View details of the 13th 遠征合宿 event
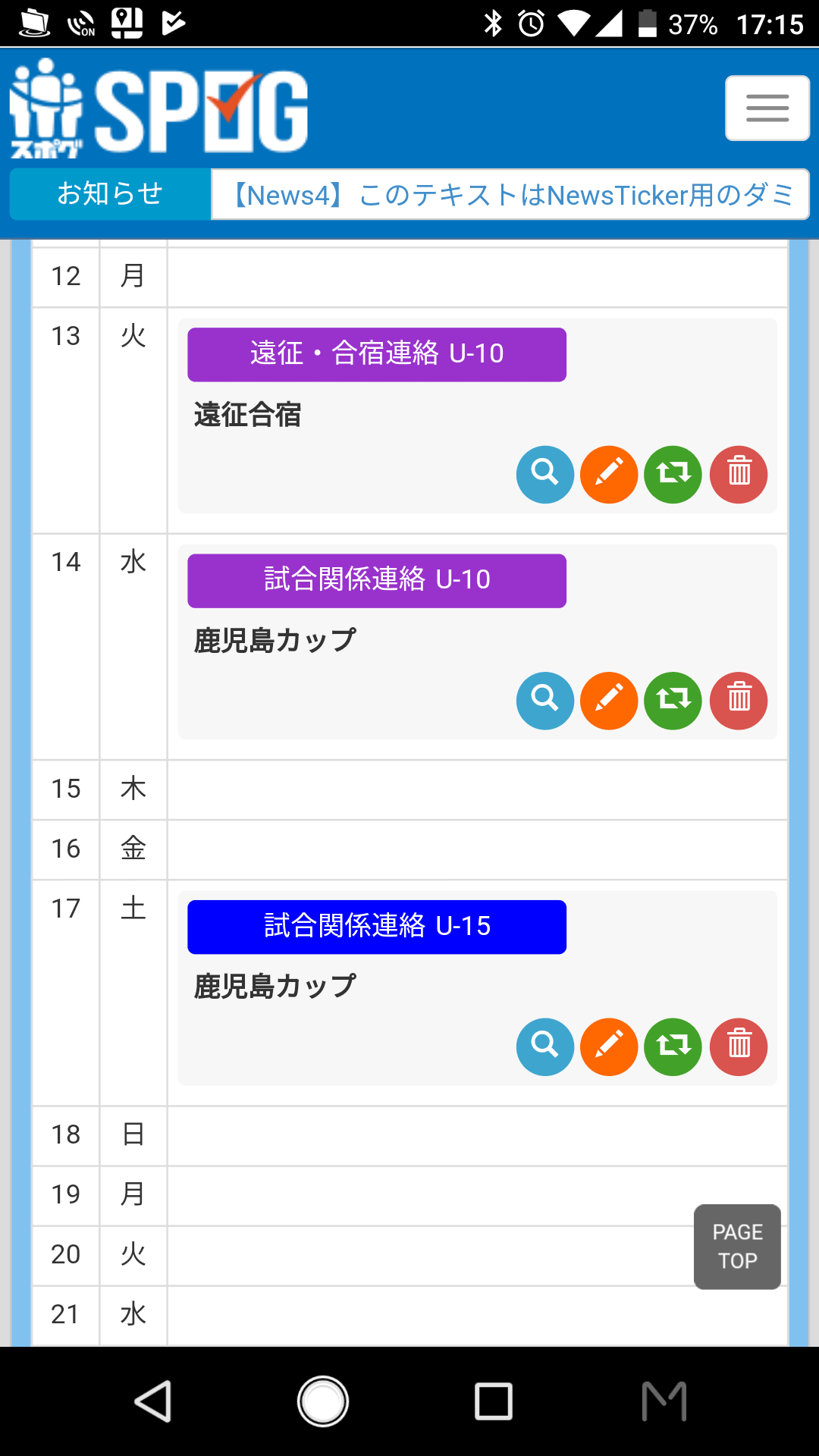 pyautogui.click(x=545, y=475)
